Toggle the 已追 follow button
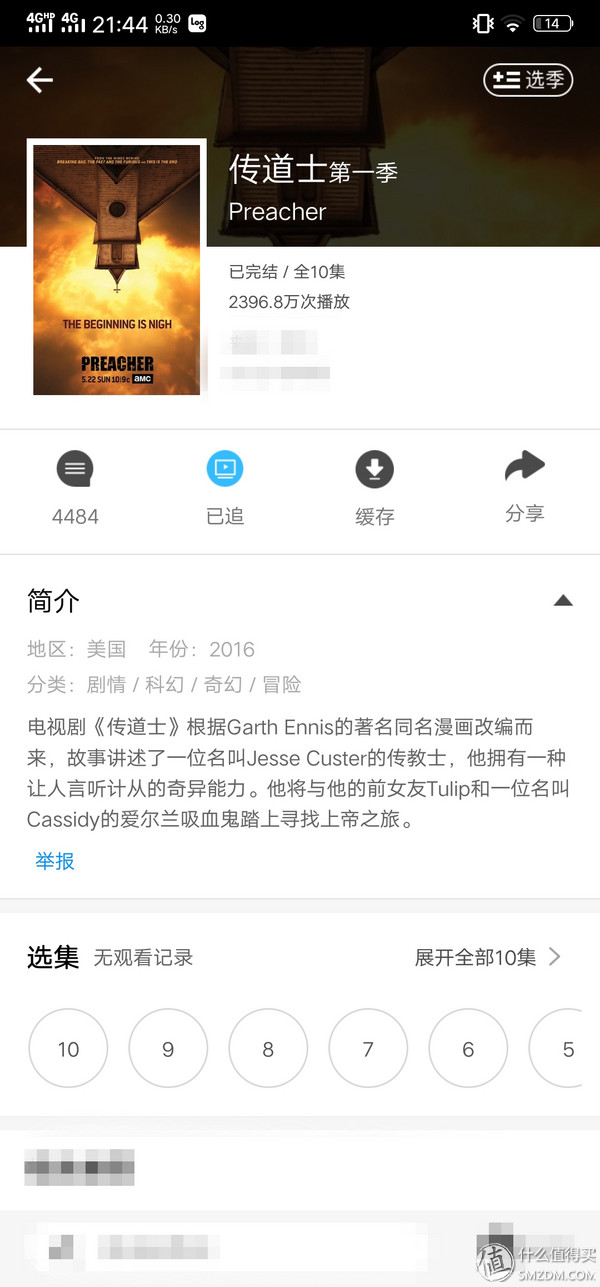600x1287 pixels. click(x=225, y=488)
